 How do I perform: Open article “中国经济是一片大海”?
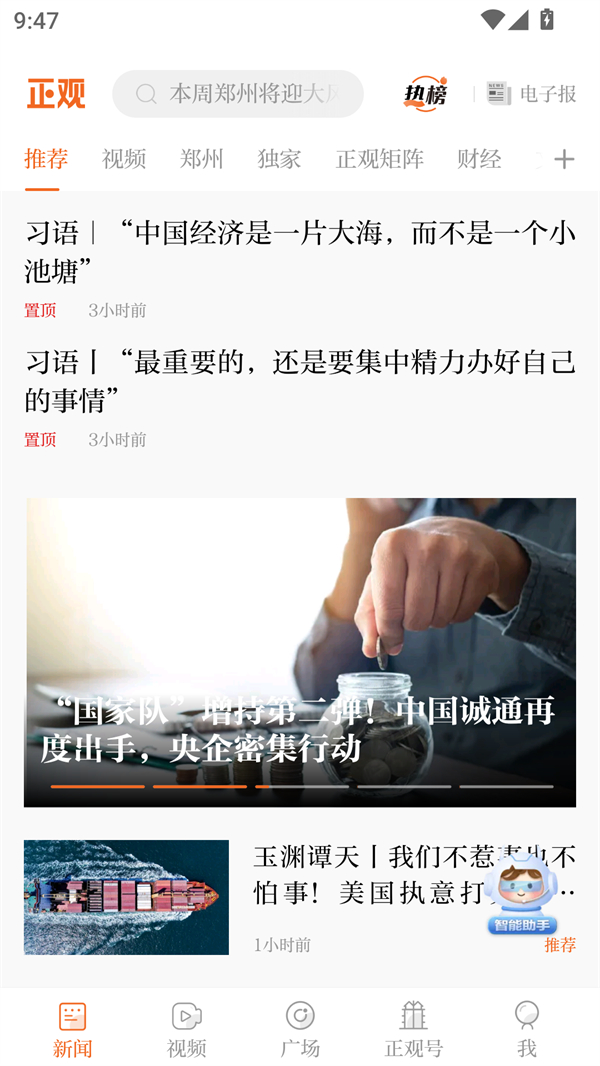pyautogui.click(x=300, y=251)
